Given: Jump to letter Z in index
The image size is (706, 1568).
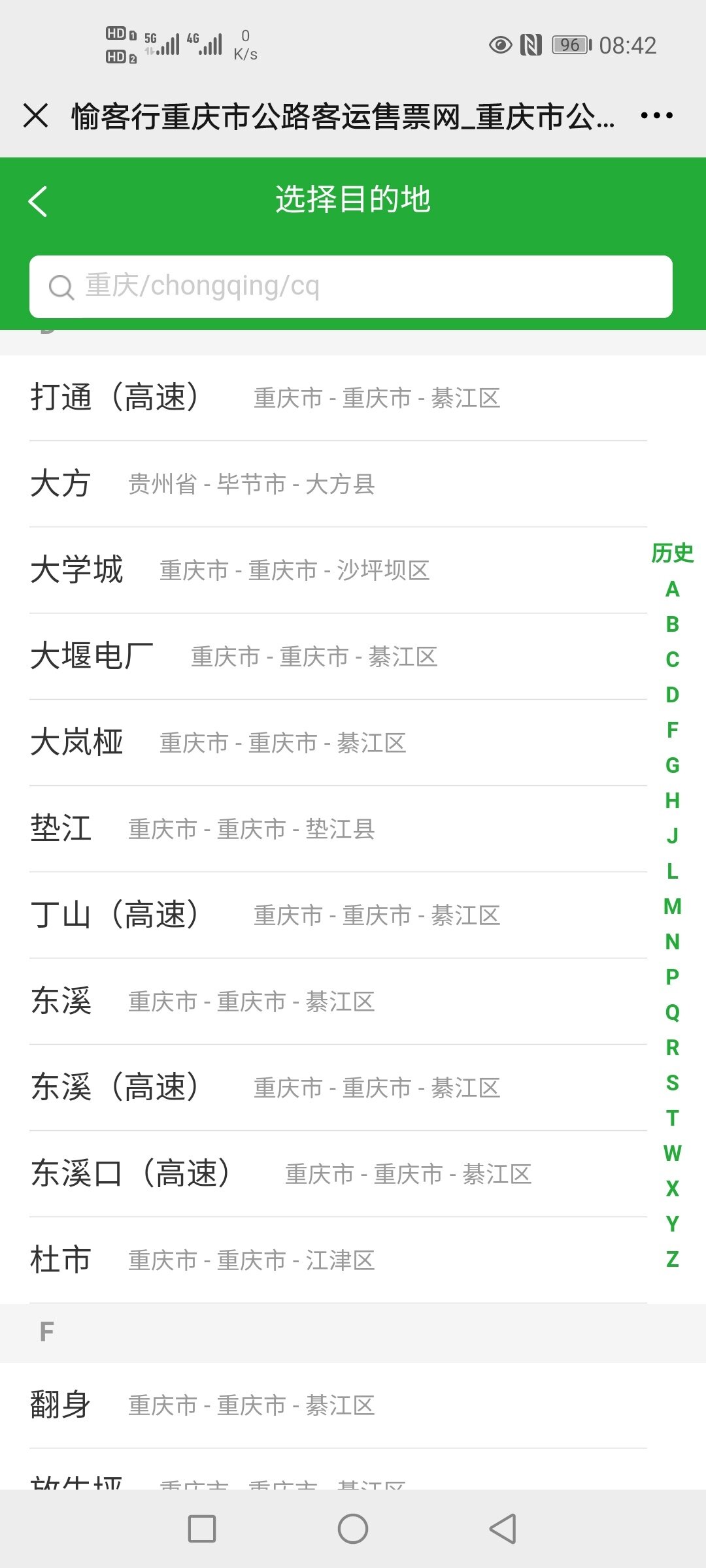Looking at the screenshot, I should [672, 1259].
